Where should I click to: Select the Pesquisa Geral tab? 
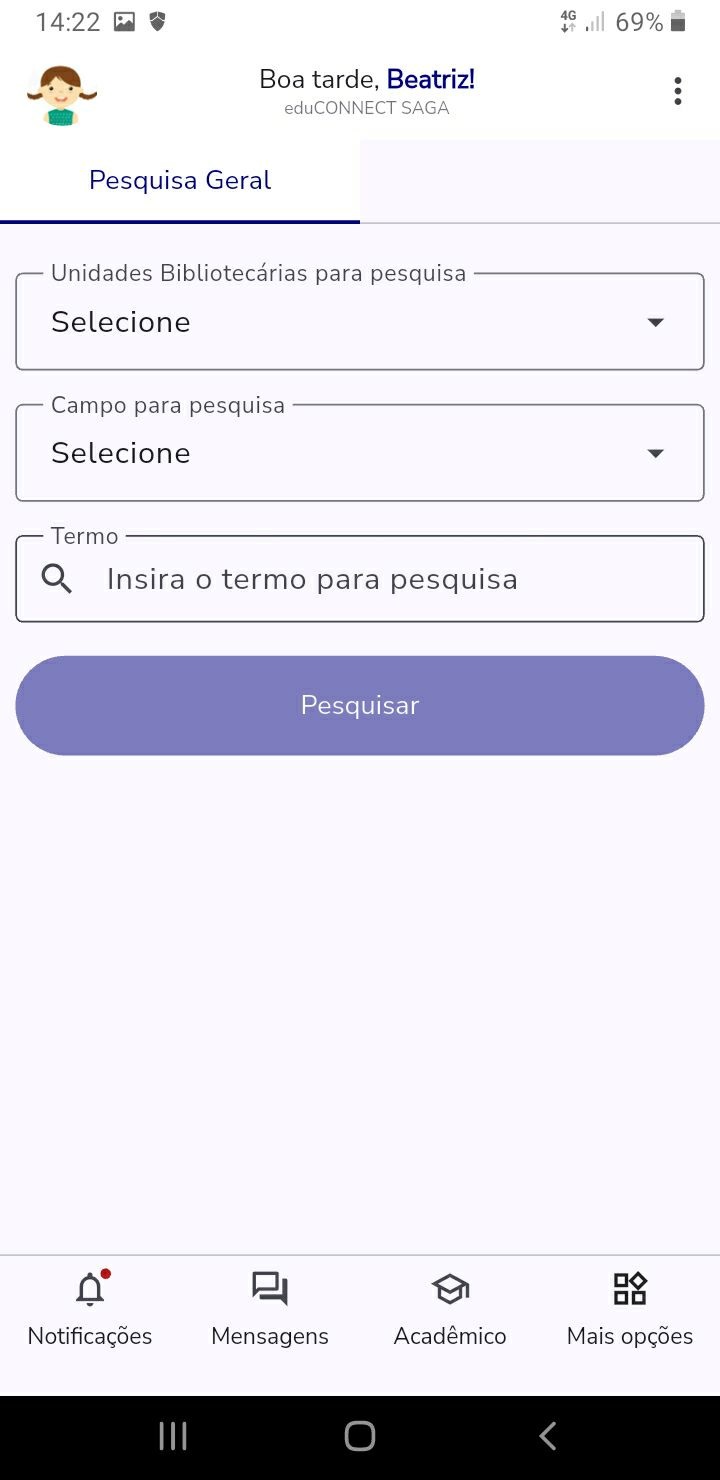(x=180, y=181)
